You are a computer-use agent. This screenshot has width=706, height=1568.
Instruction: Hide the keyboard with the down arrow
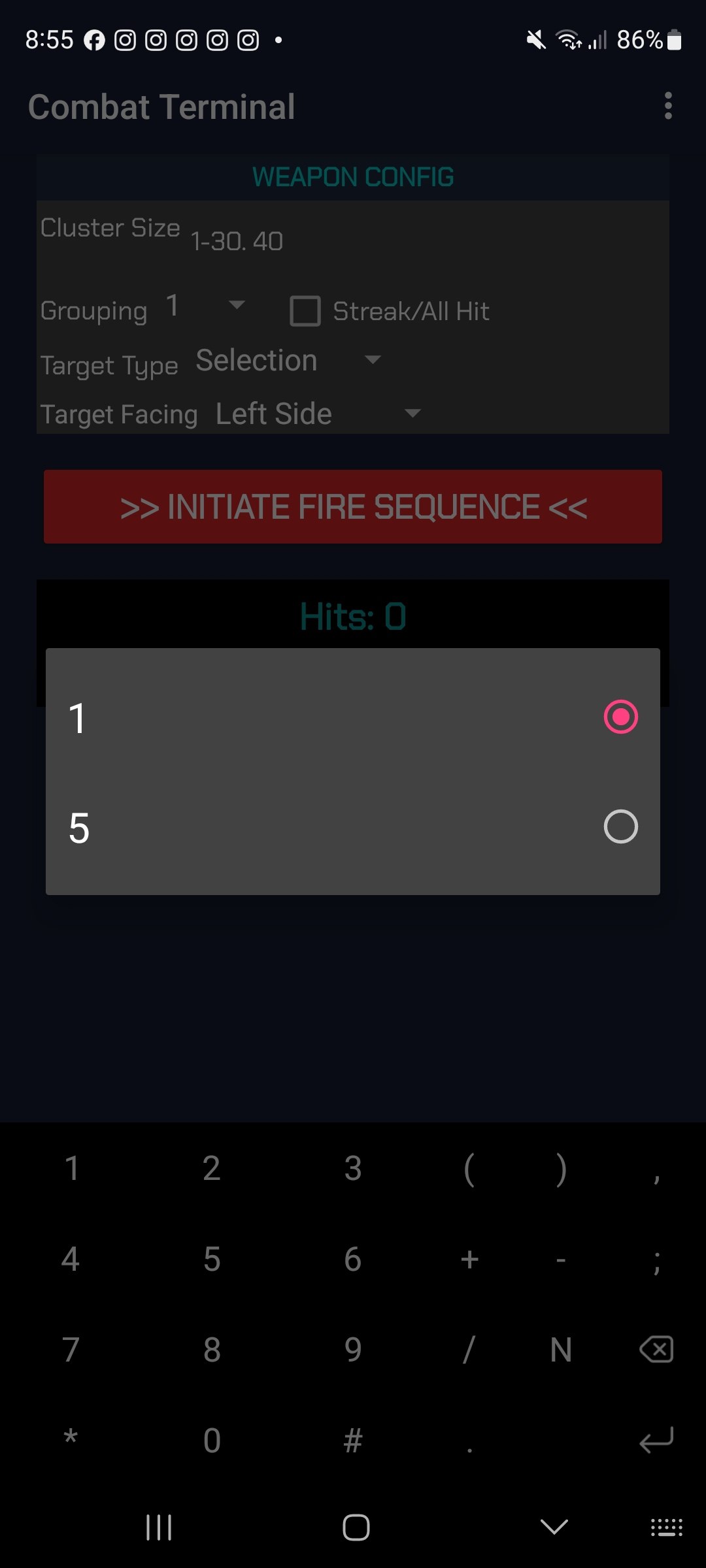tap(554, 1527)
